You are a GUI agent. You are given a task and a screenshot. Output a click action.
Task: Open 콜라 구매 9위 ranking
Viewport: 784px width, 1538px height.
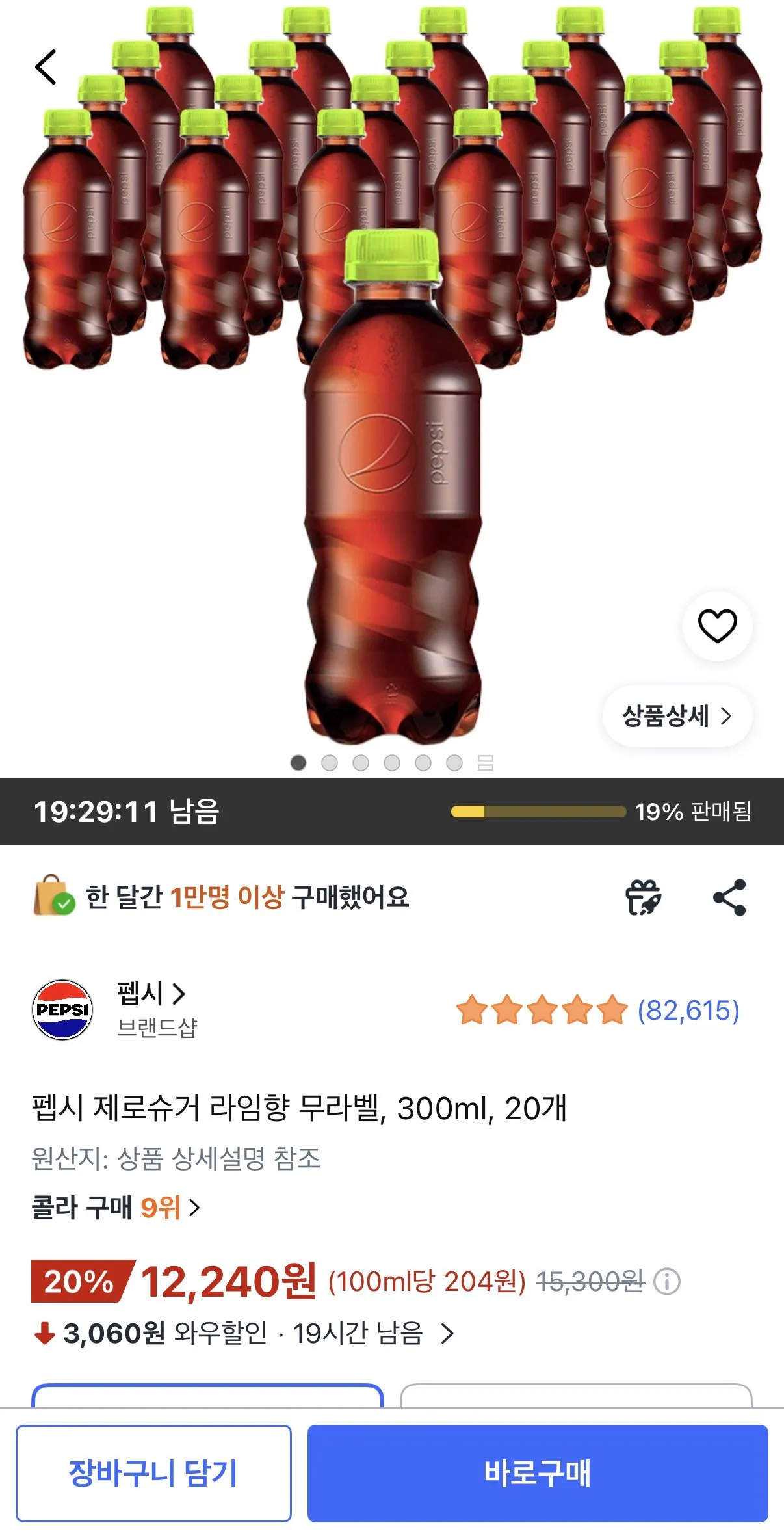(x=116, y=1208)
